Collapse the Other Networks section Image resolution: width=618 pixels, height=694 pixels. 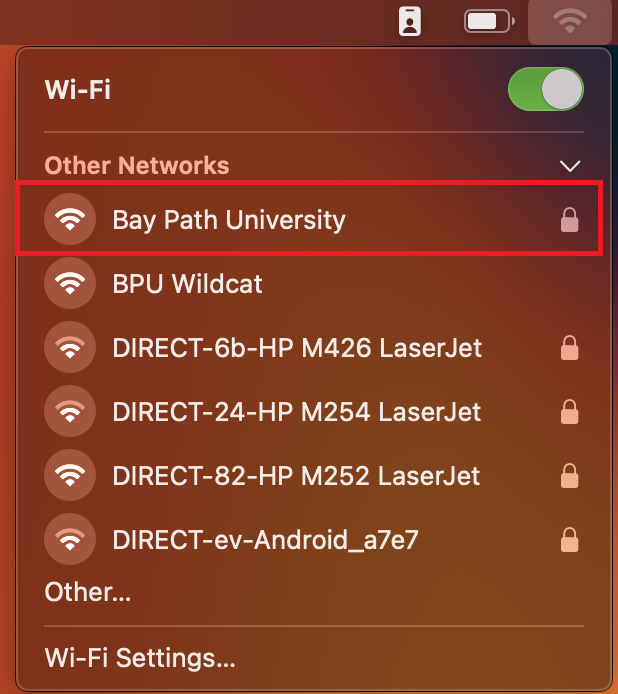click(570, 165)
